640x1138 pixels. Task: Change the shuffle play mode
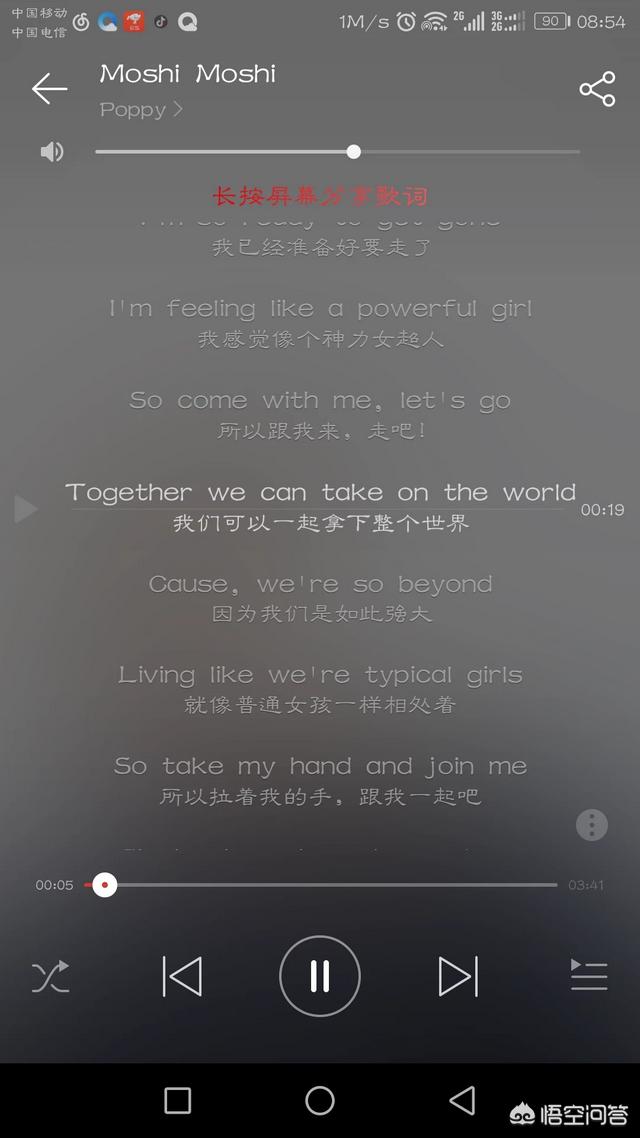pyautogui.click(x=50, y=976)
